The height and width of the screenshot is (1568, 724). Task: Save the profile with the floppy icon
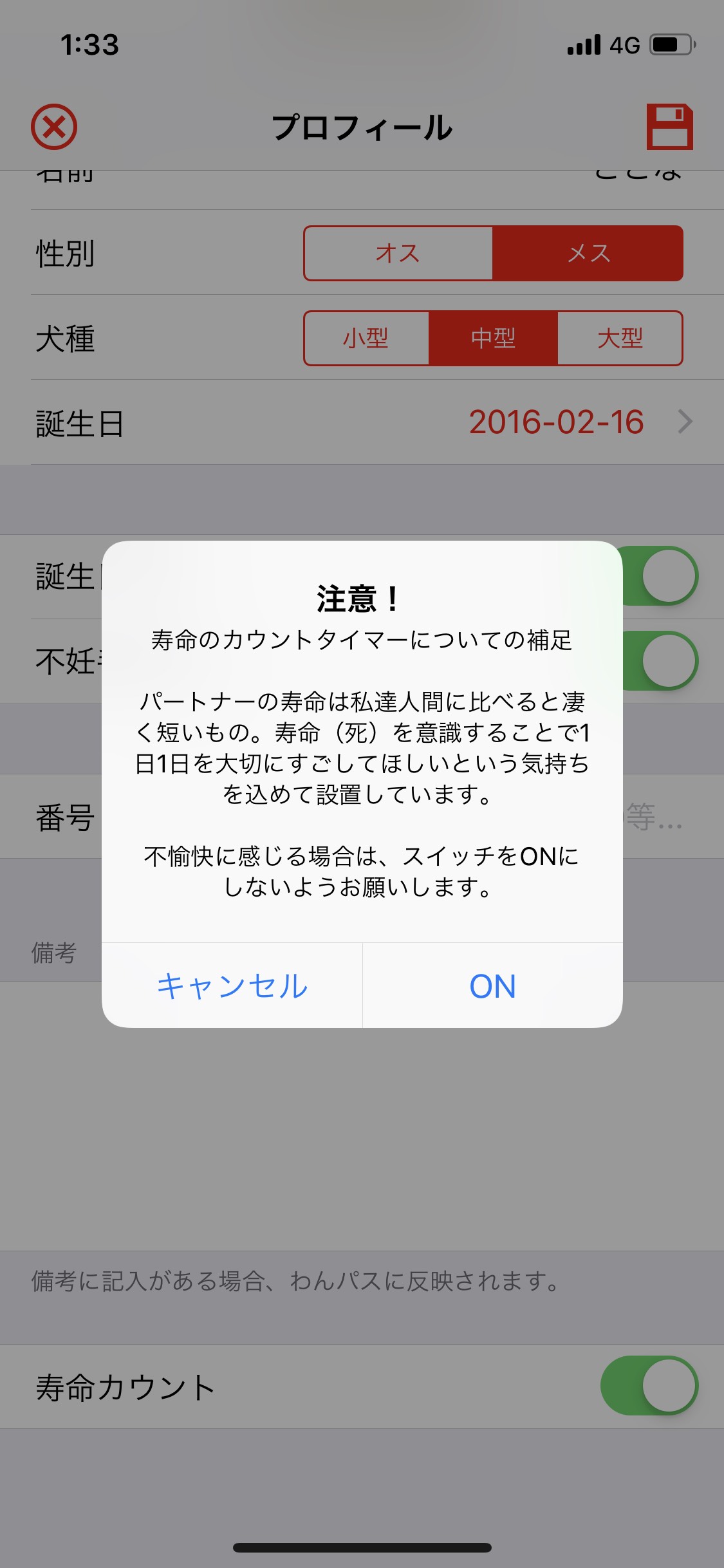669,127
